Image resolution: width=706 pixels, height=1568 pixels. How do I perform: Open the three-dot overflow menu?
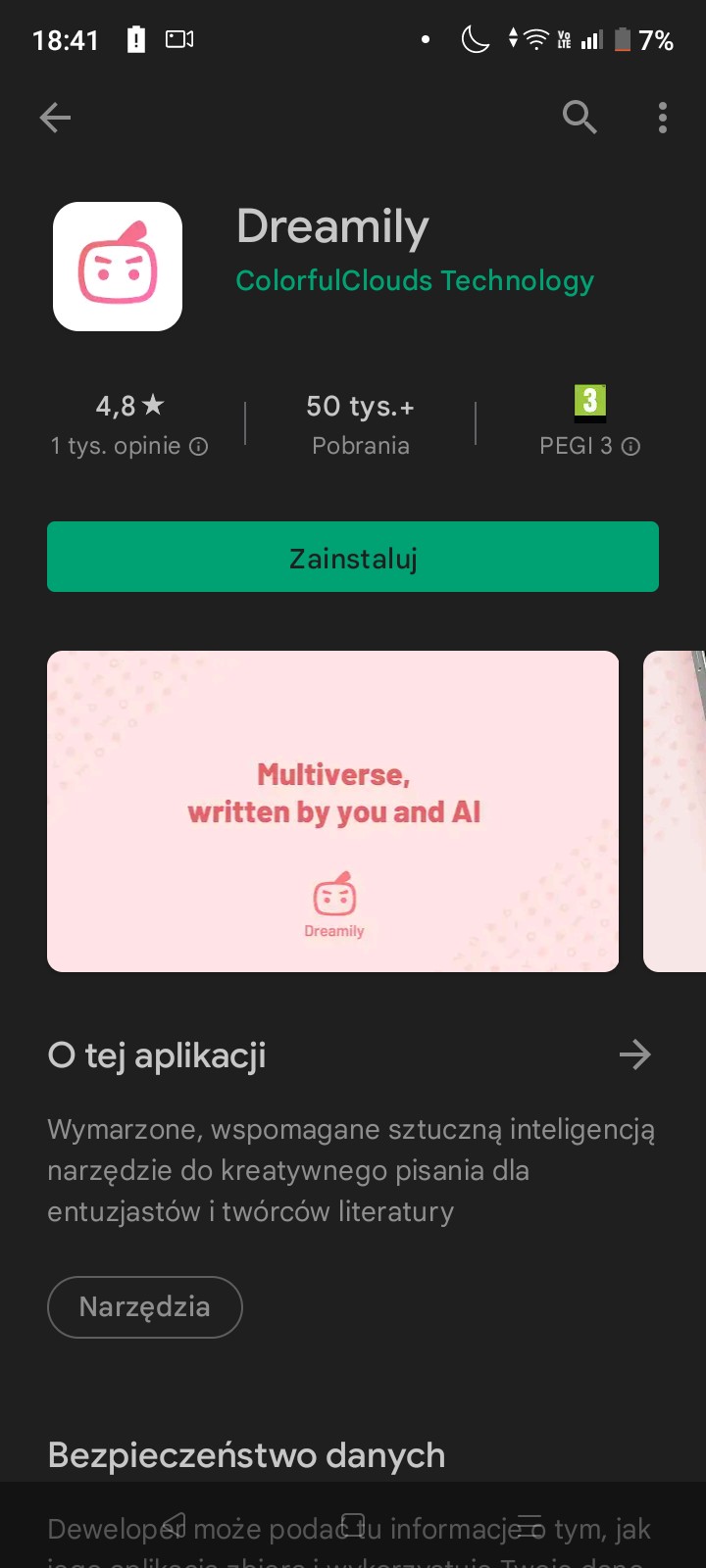663,118
